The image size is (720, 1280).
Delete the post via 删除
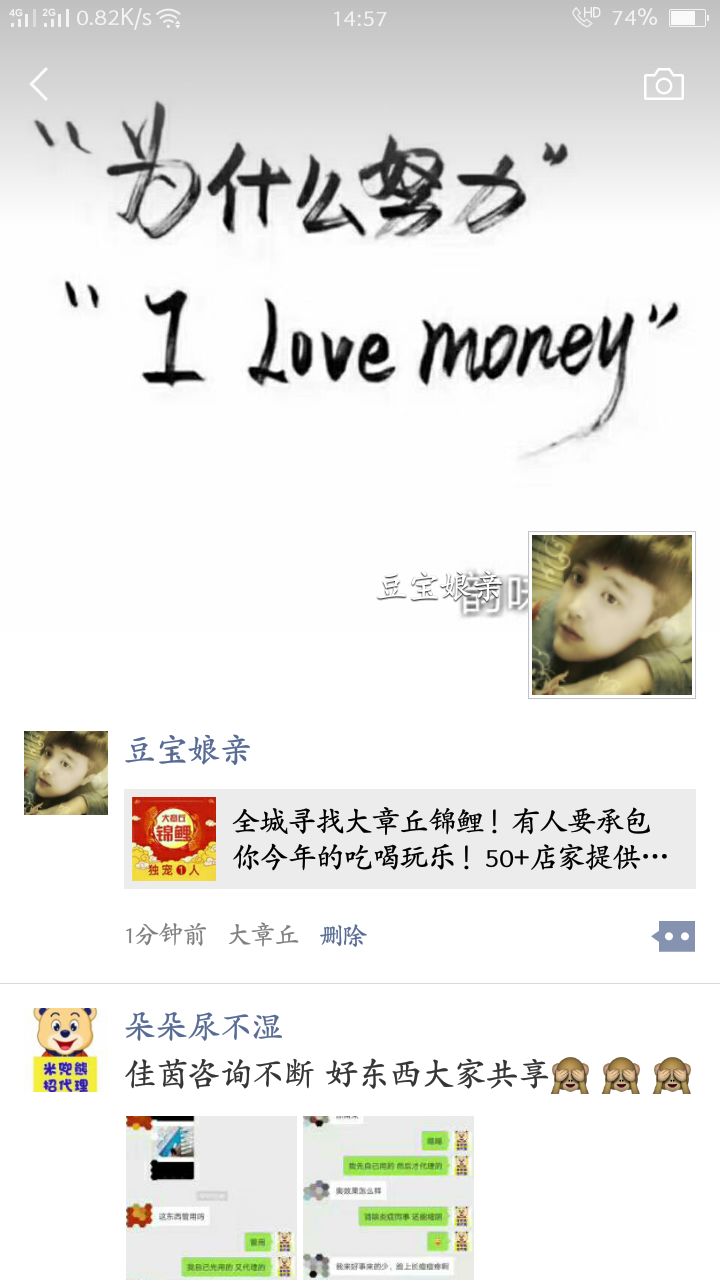[x=343, y=936]
